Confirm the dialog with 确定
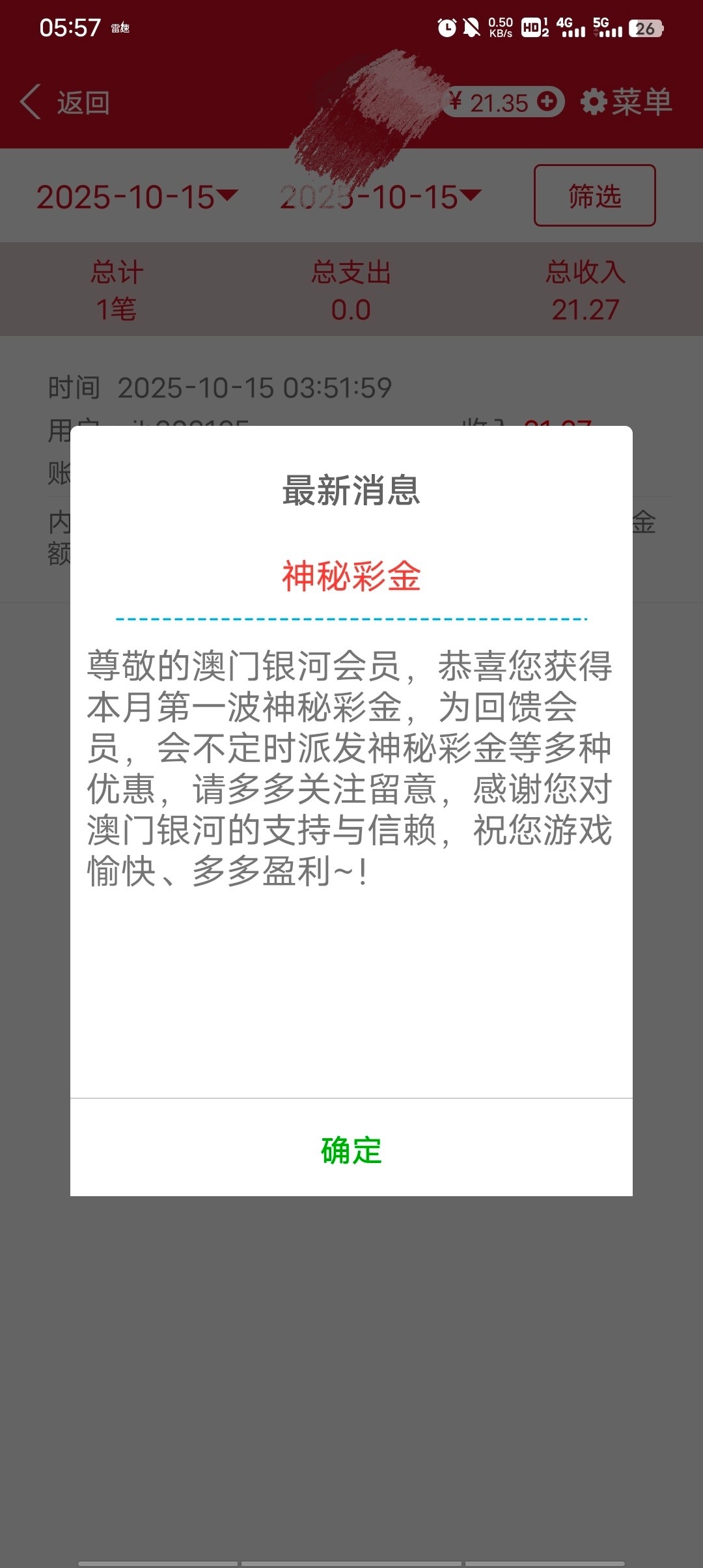Screen dimensions: 703x1568 tap(351, 1149)
